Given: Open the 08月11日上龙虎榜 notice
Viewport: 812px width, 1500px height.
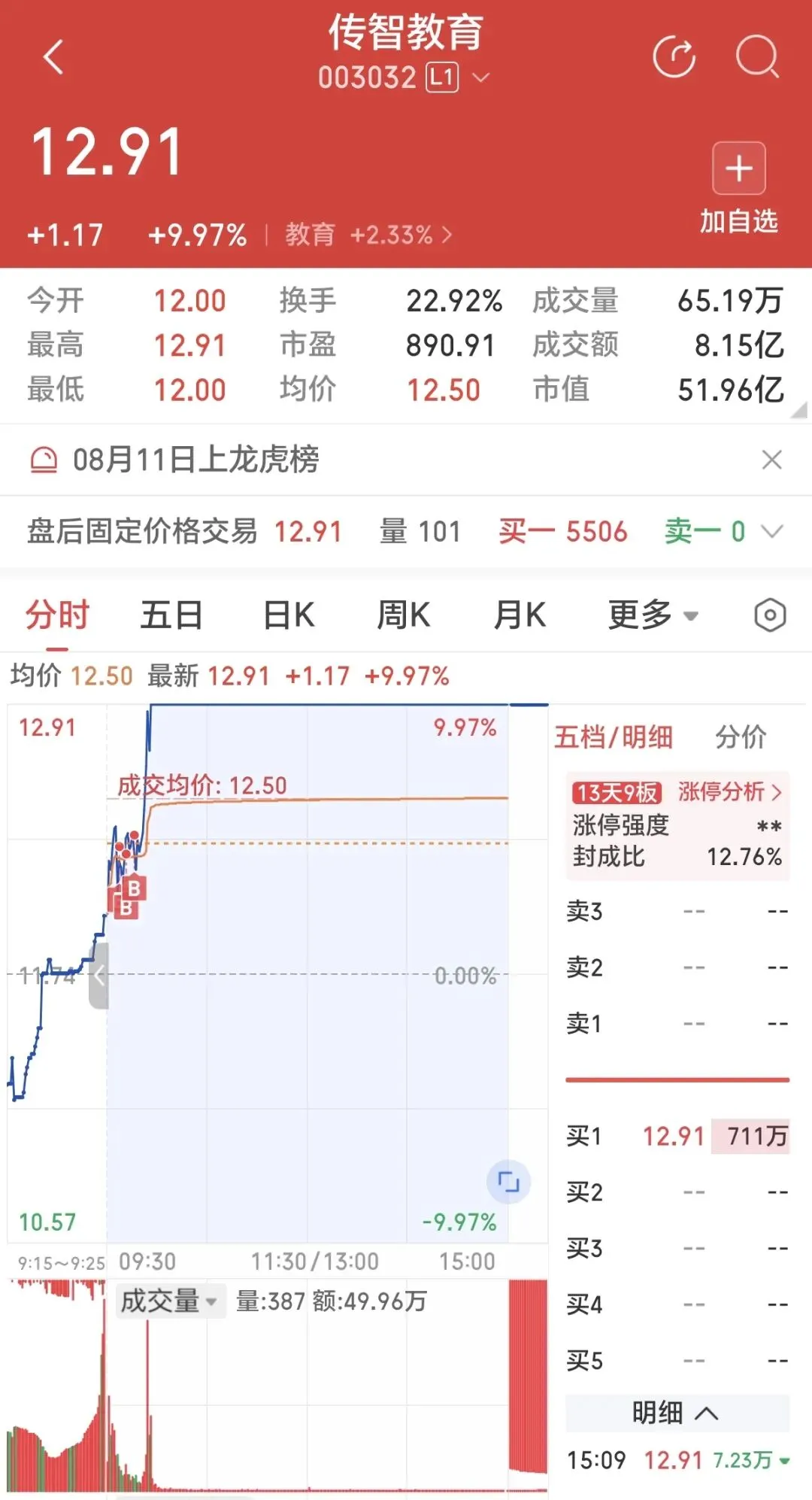Looking at the screenshot, I should [x=195, y=459].
